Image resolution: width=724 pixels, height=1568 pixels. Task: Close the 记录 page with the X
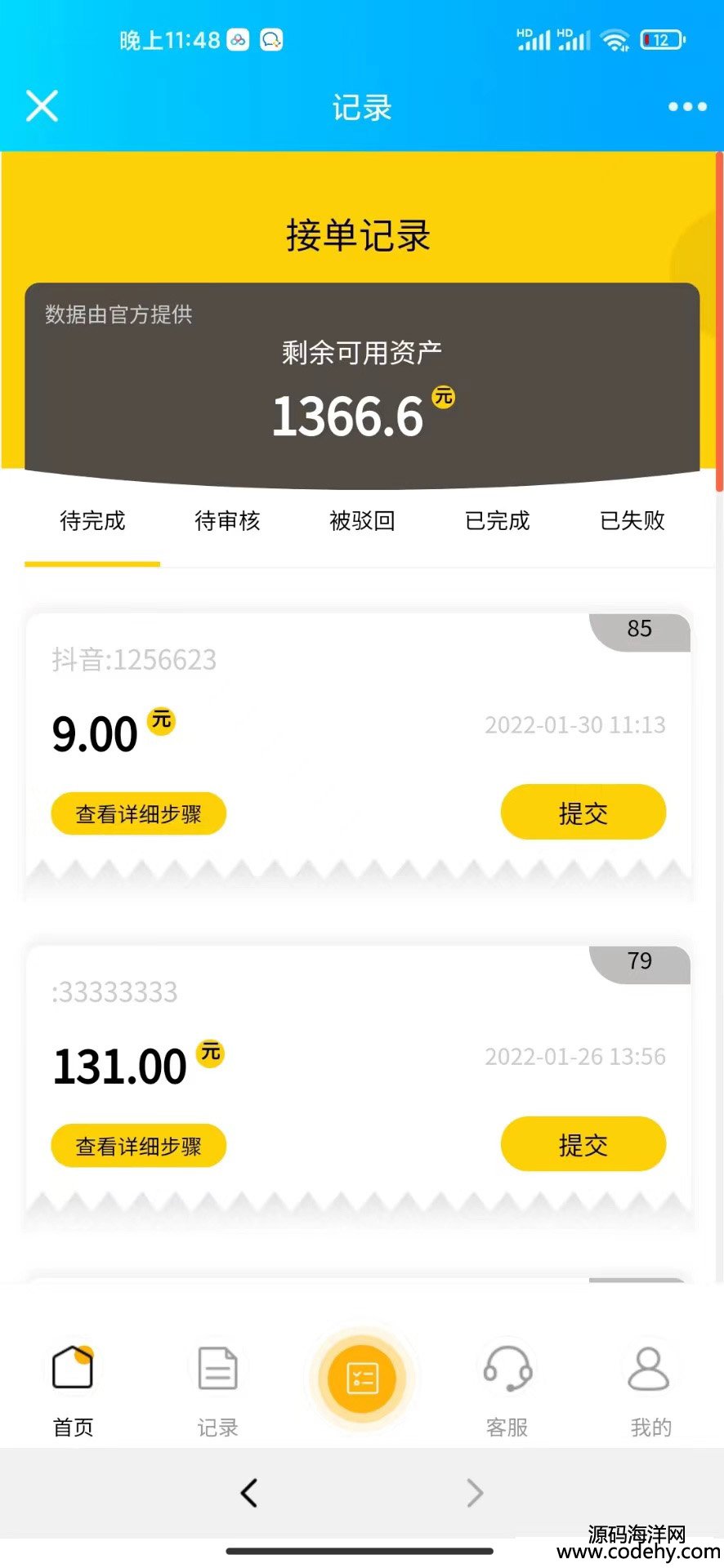coord(42,106)
